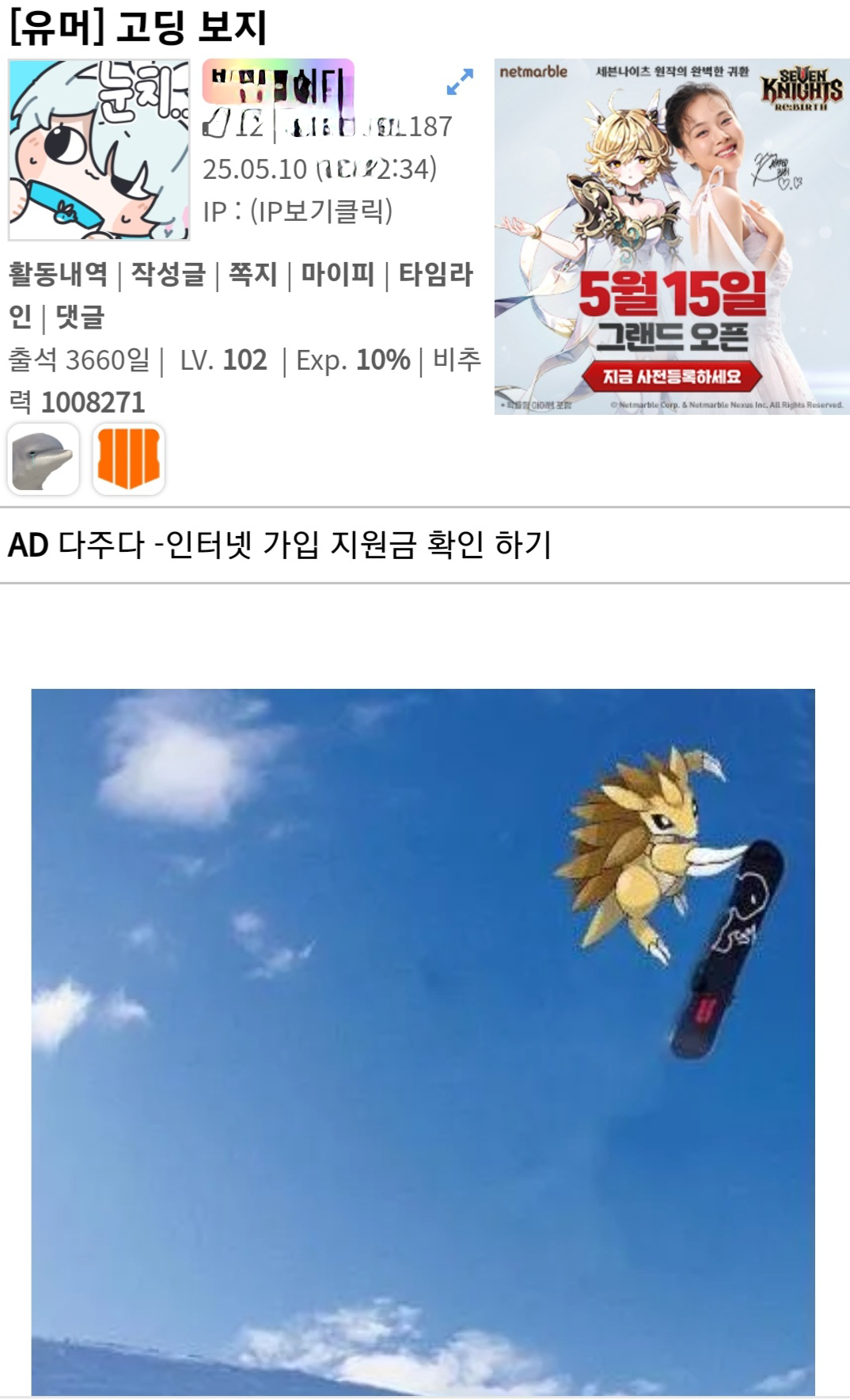The width and height of the screenshot is (850, 1400).
Task: Open the 다주다 internet subsidy ad link
Action: click(x=279, y=545)
